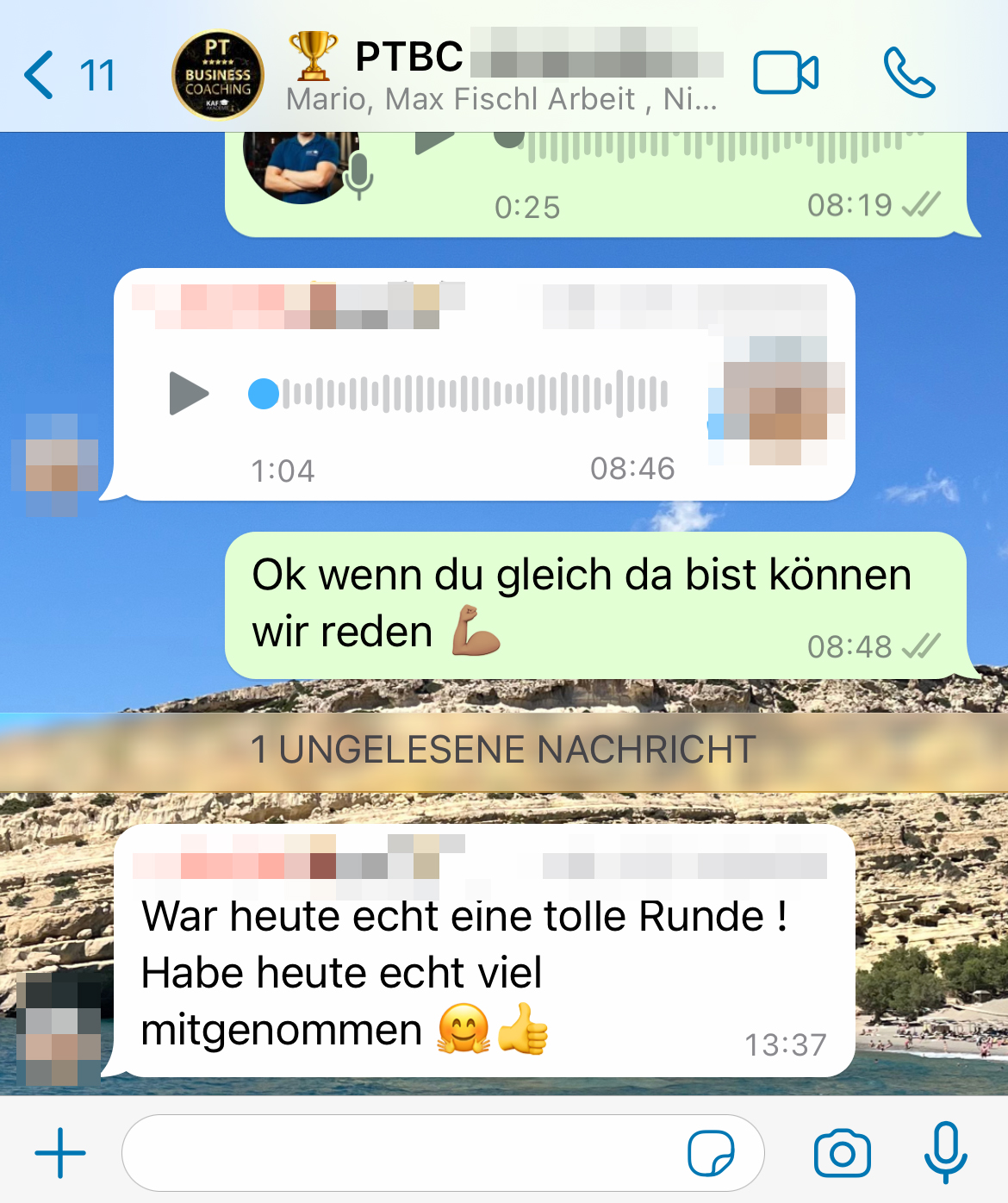1008x1203 pixels.
Task: Start a group voice call
Action: click(909, 73)
